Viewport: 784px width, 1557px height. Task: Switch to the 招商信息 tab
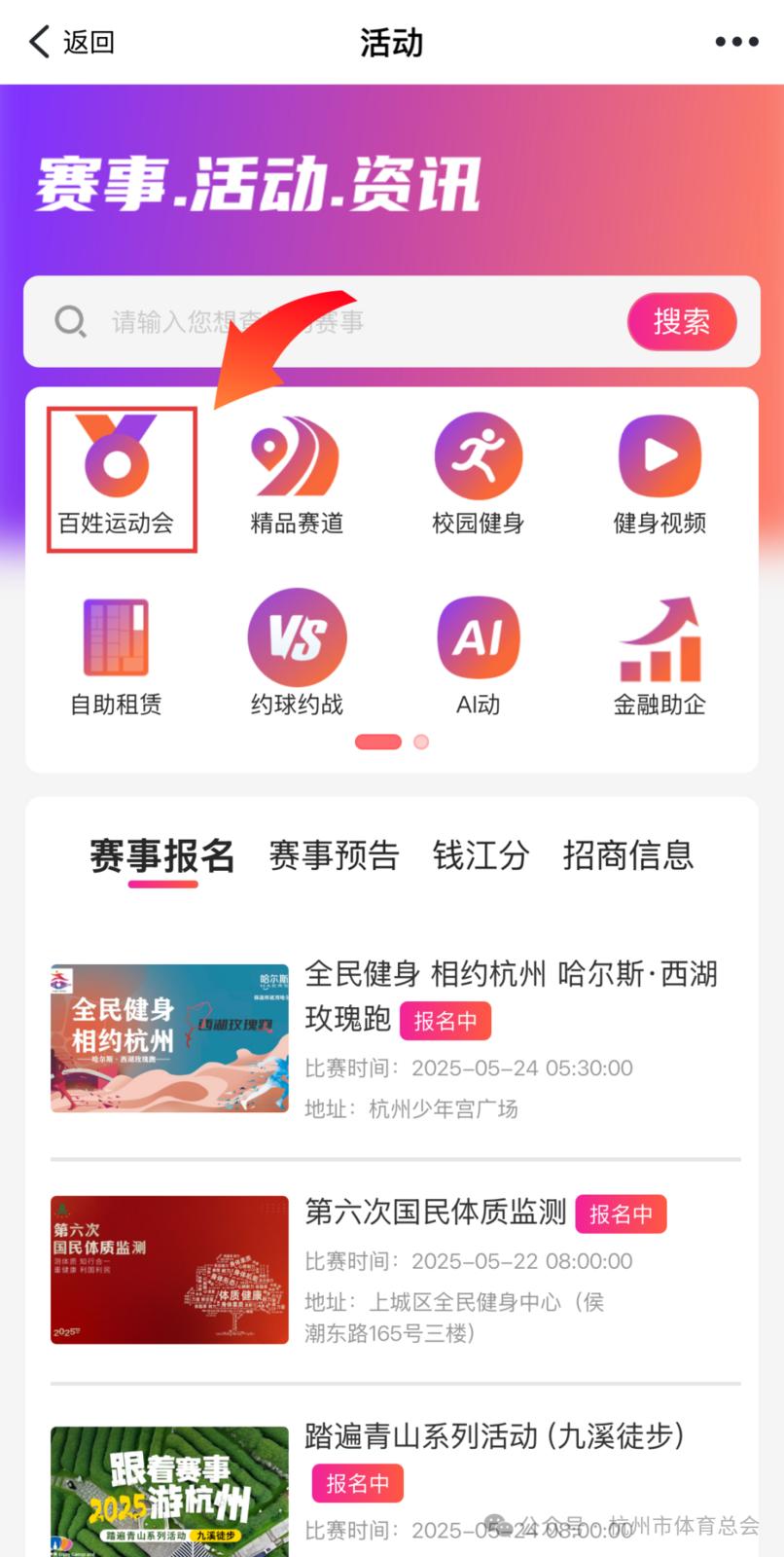tap(627, 856)
